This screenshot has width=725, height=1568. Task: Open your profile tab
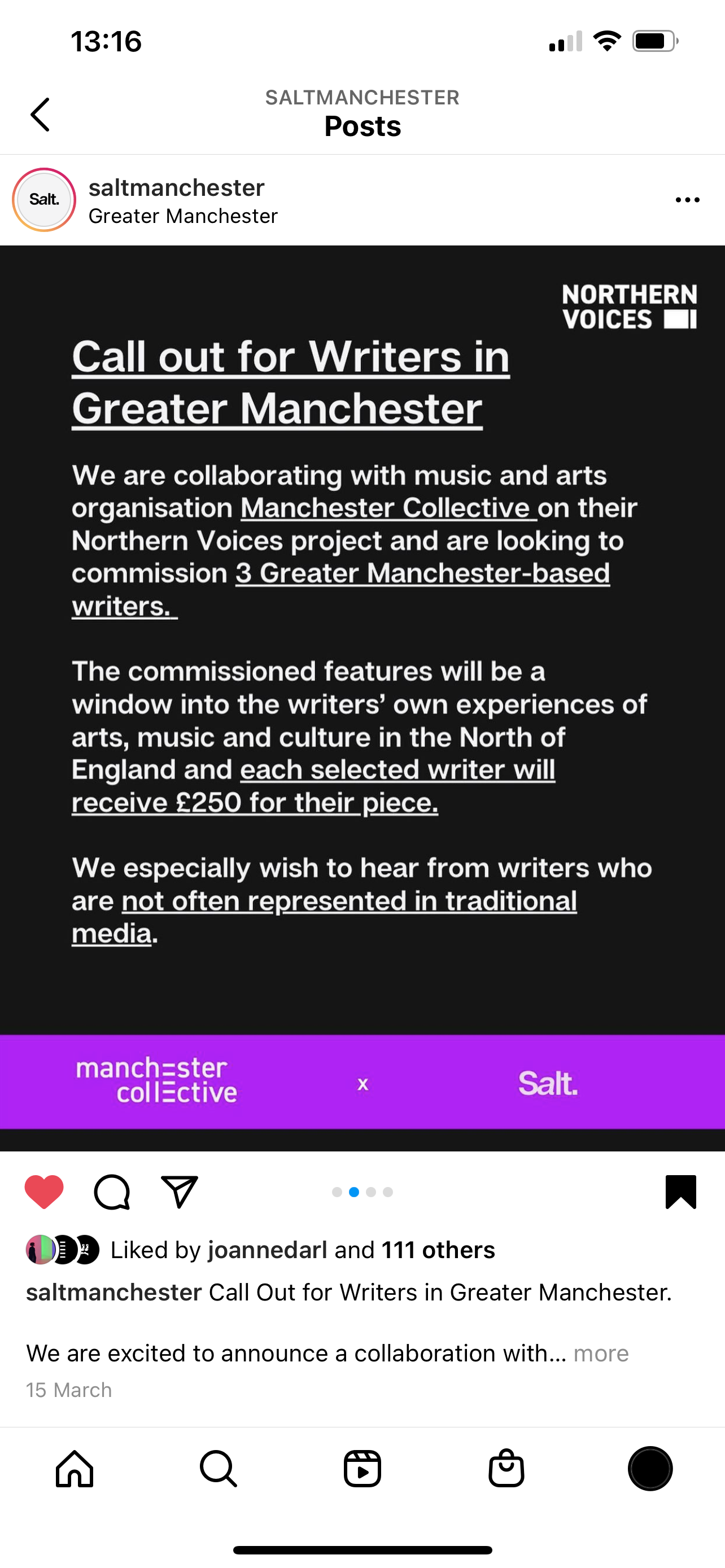tap(649, 1469)
